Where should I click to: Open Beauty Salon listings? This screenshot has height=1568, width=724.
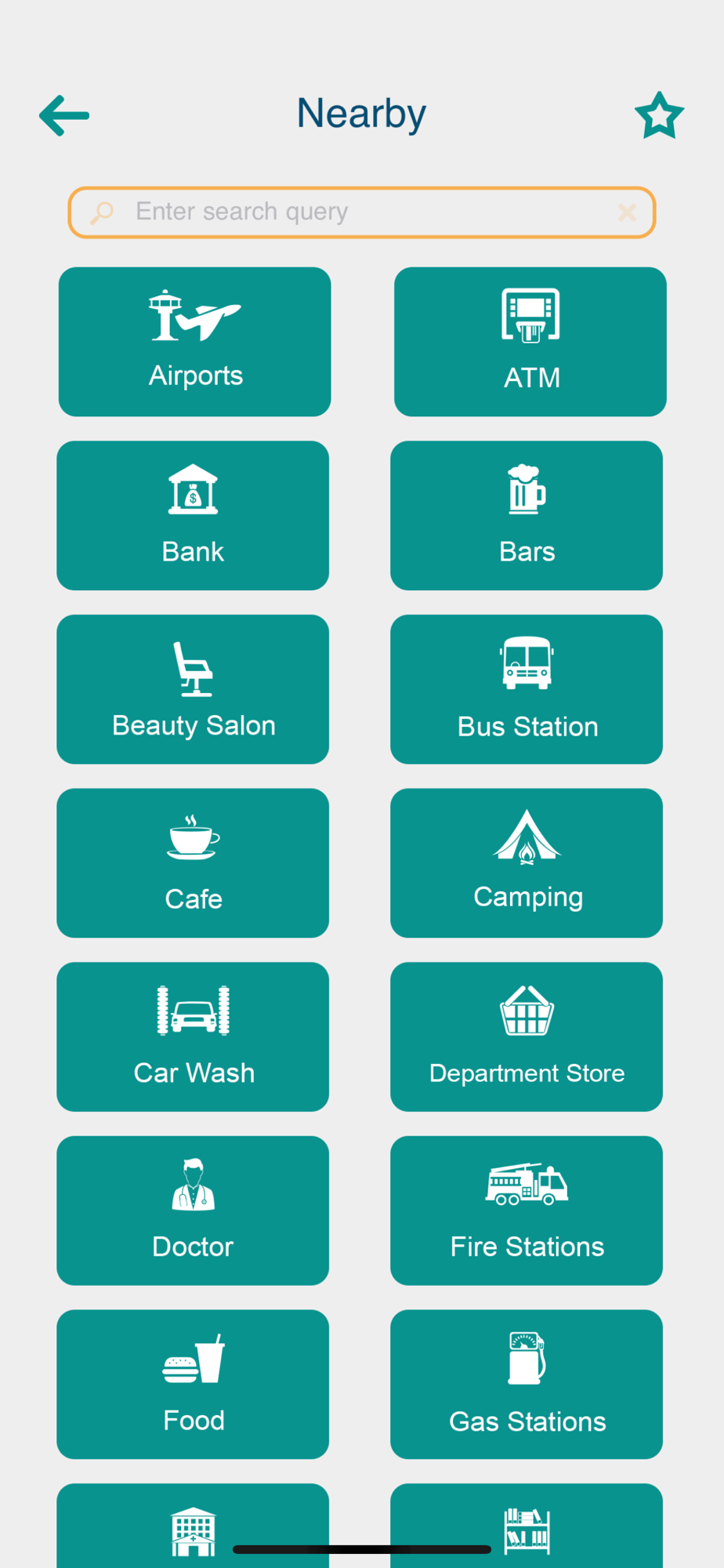pos(193,689)
